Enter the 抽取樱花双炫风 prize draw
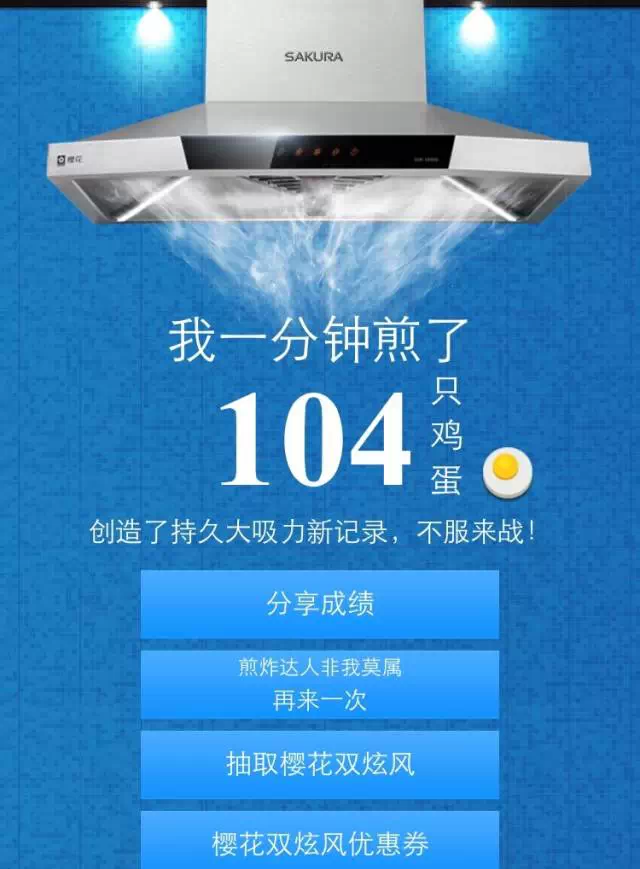 [319, 765]
